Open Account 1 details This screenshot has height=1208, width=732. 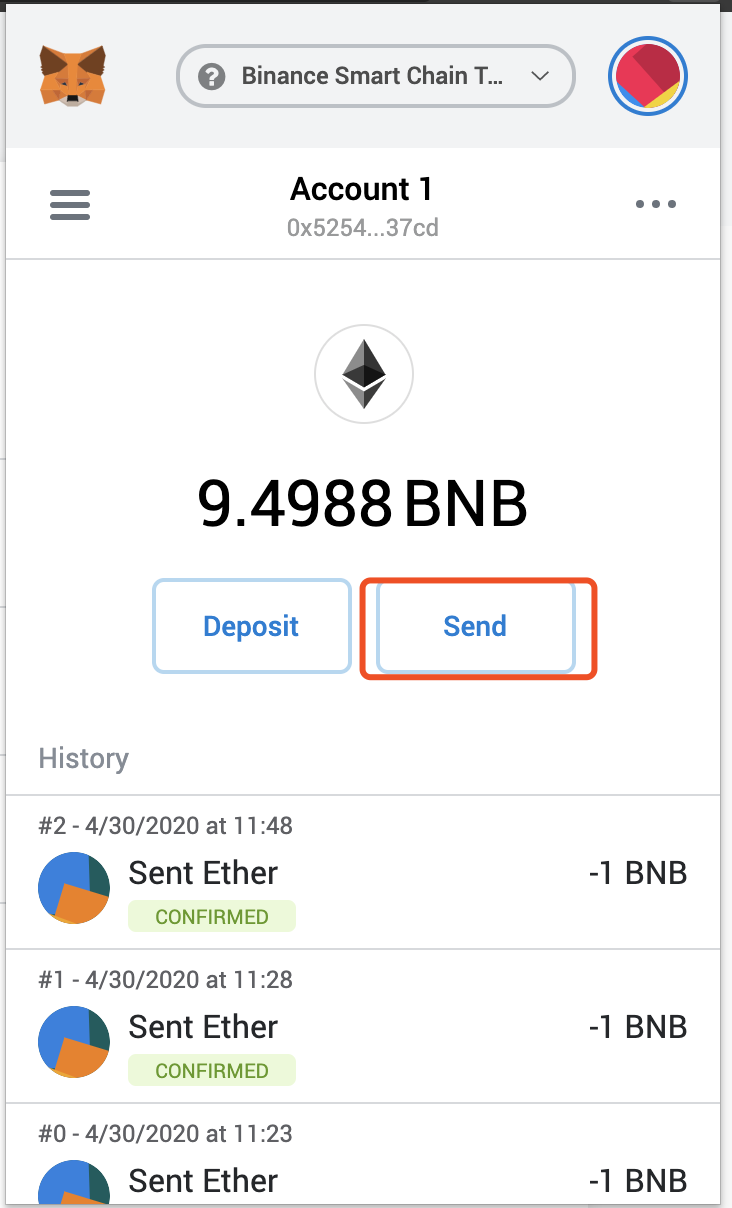361,189
